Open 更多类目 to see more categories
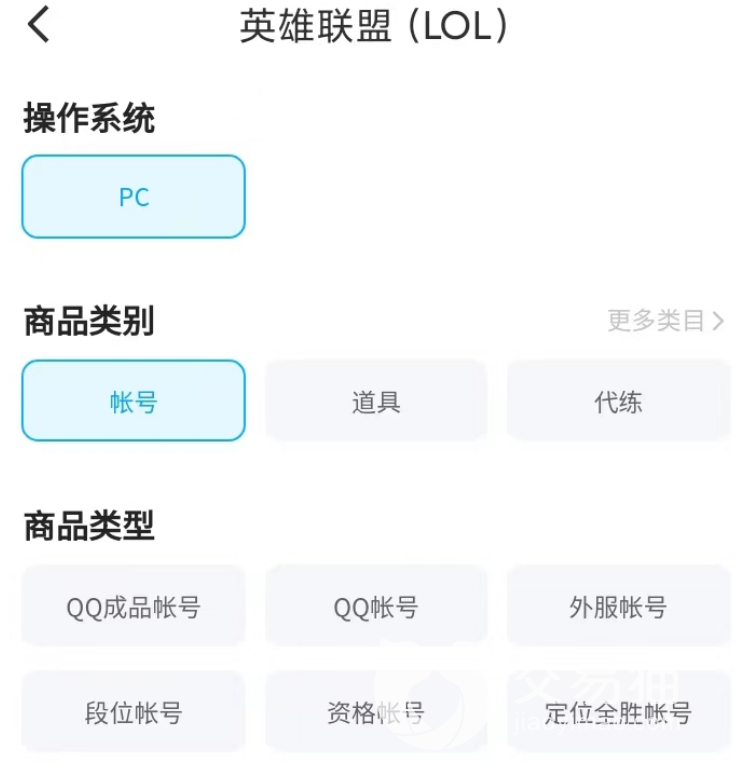The height and width of the screenshot is (774, 740). (665, 321)
